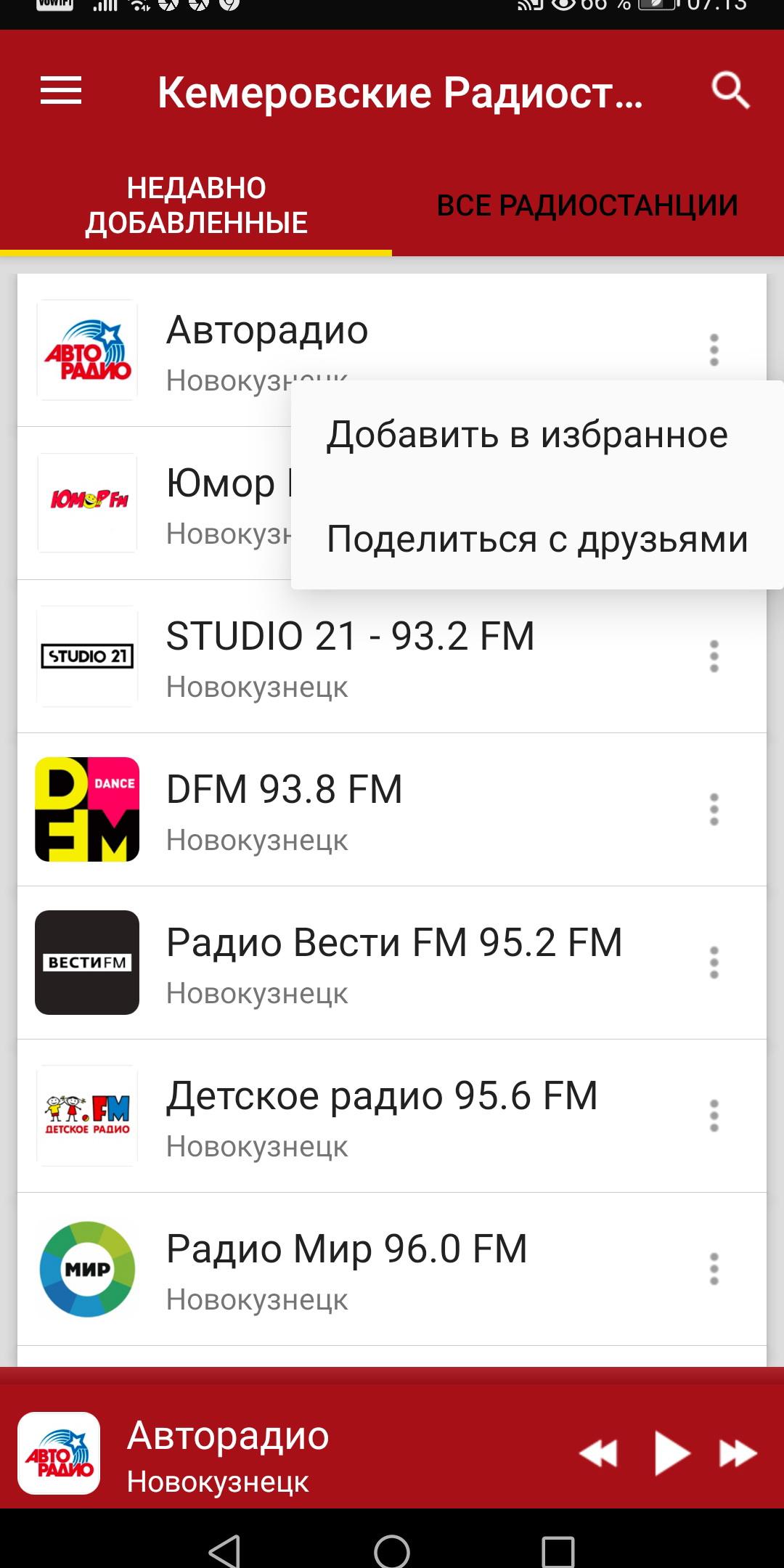Open overflow menu for Радио Мир
784x1568 pixels.
pos(714,1269)
